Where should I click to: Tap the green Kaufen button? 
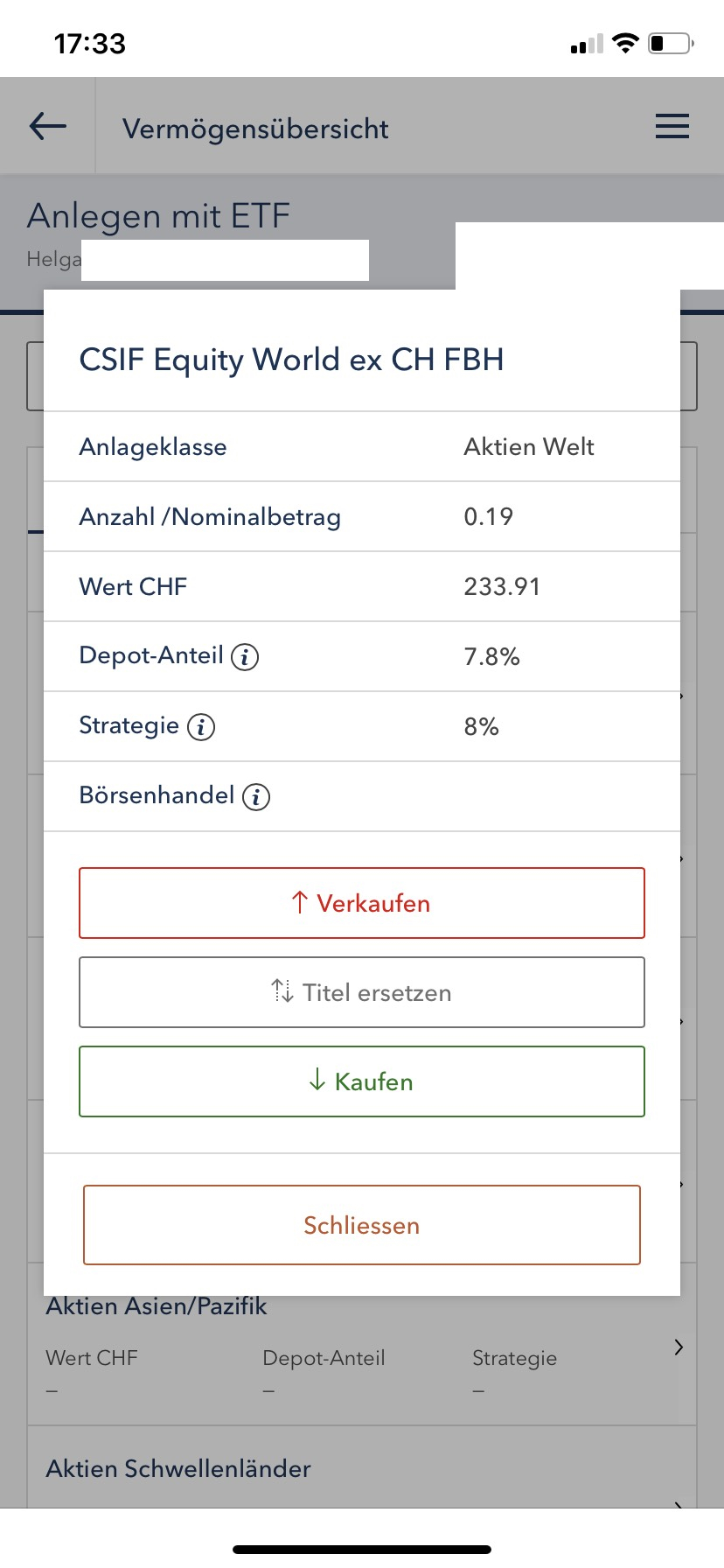(x=362, y=1081)
